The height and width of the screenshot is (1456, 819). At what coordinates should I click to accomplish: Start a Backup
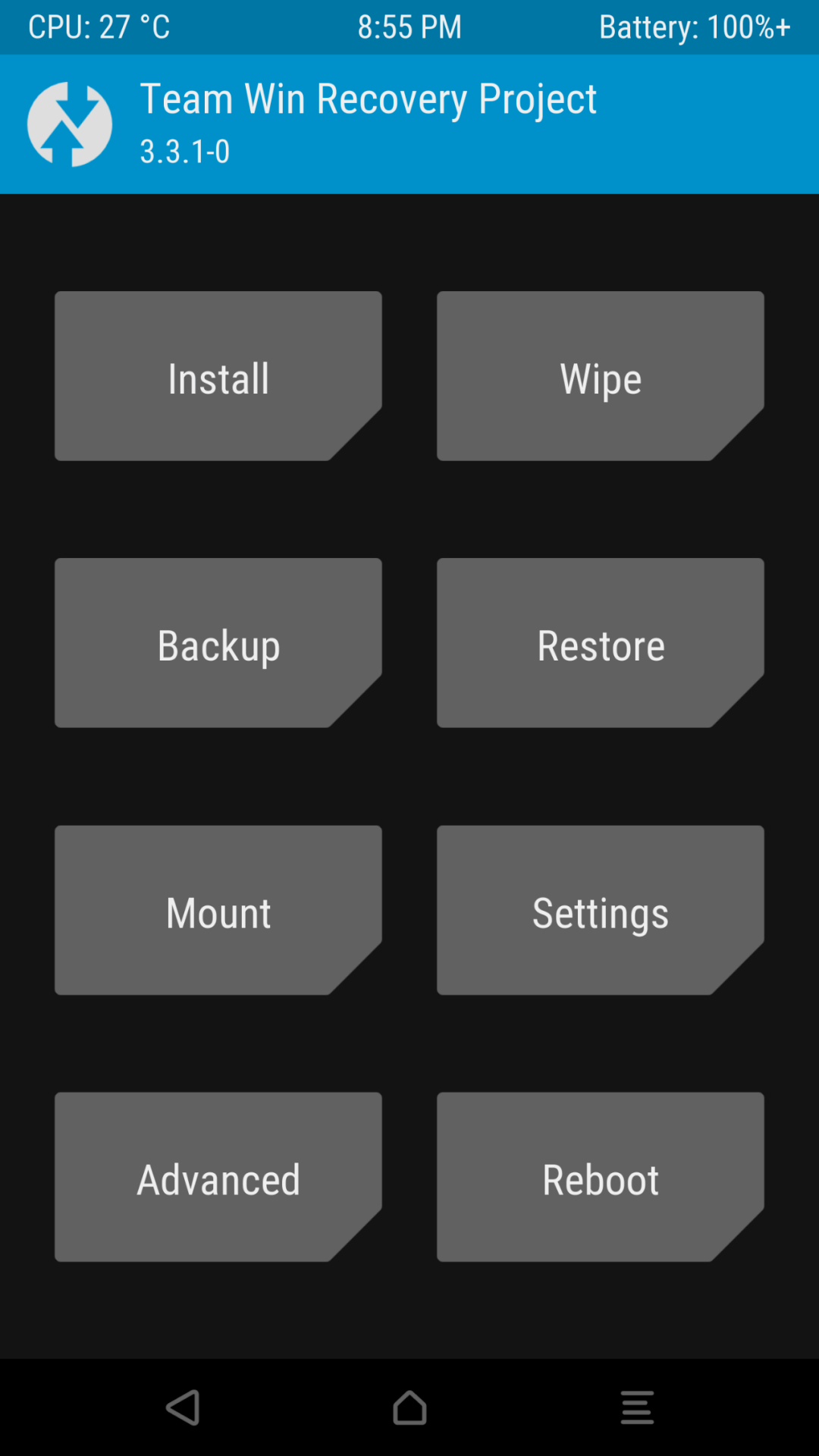pyautogui.click(x=218, y=644)
